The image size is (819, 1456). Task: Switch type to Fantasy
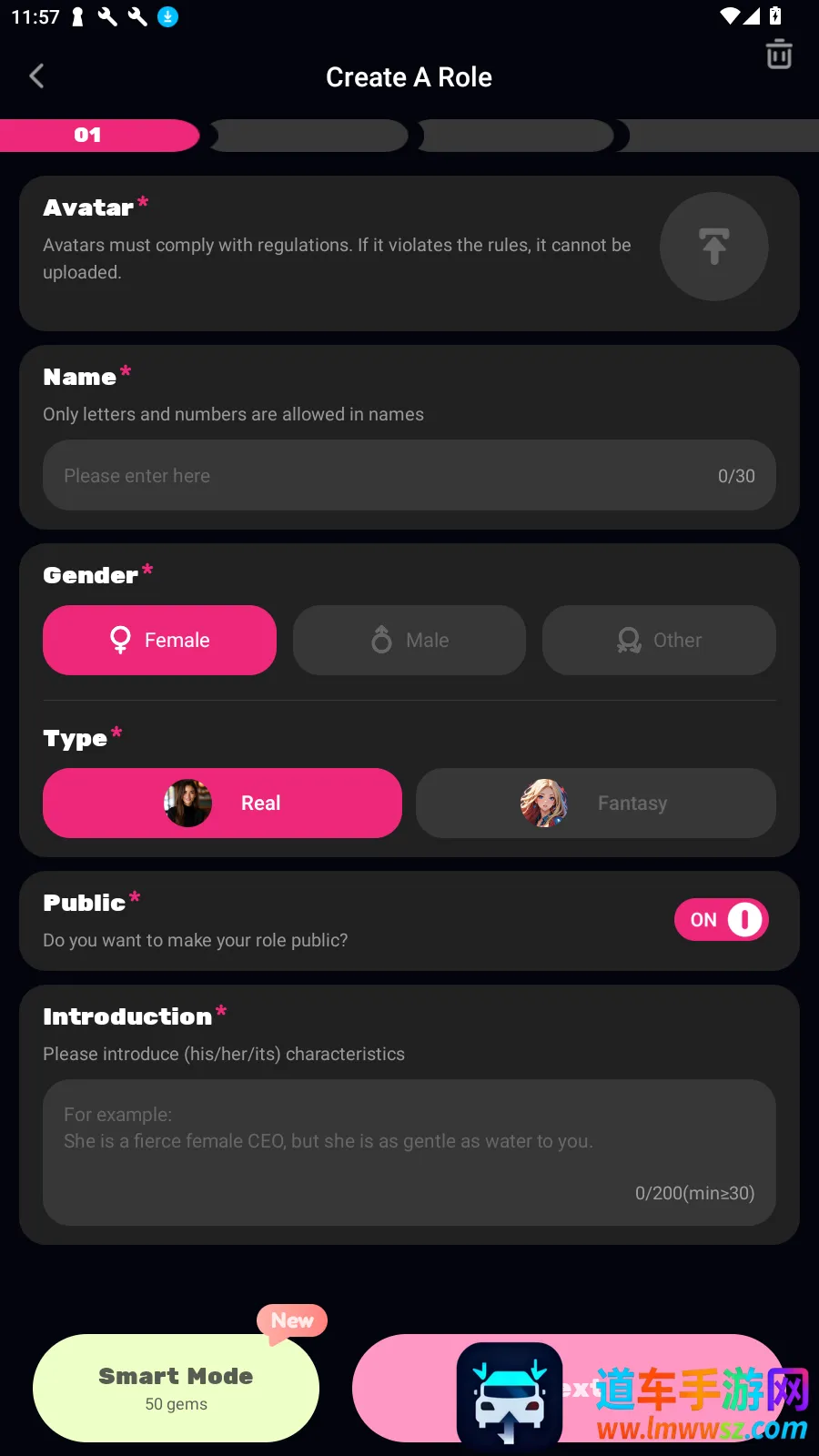point(595,804)
